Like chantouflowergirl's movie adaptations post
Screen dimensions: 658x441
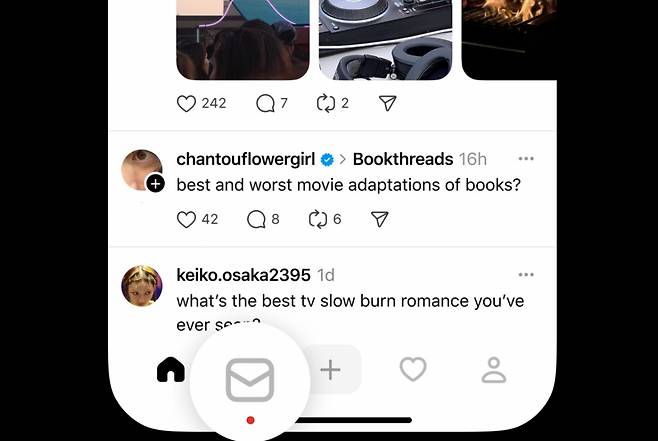point(186,219)
